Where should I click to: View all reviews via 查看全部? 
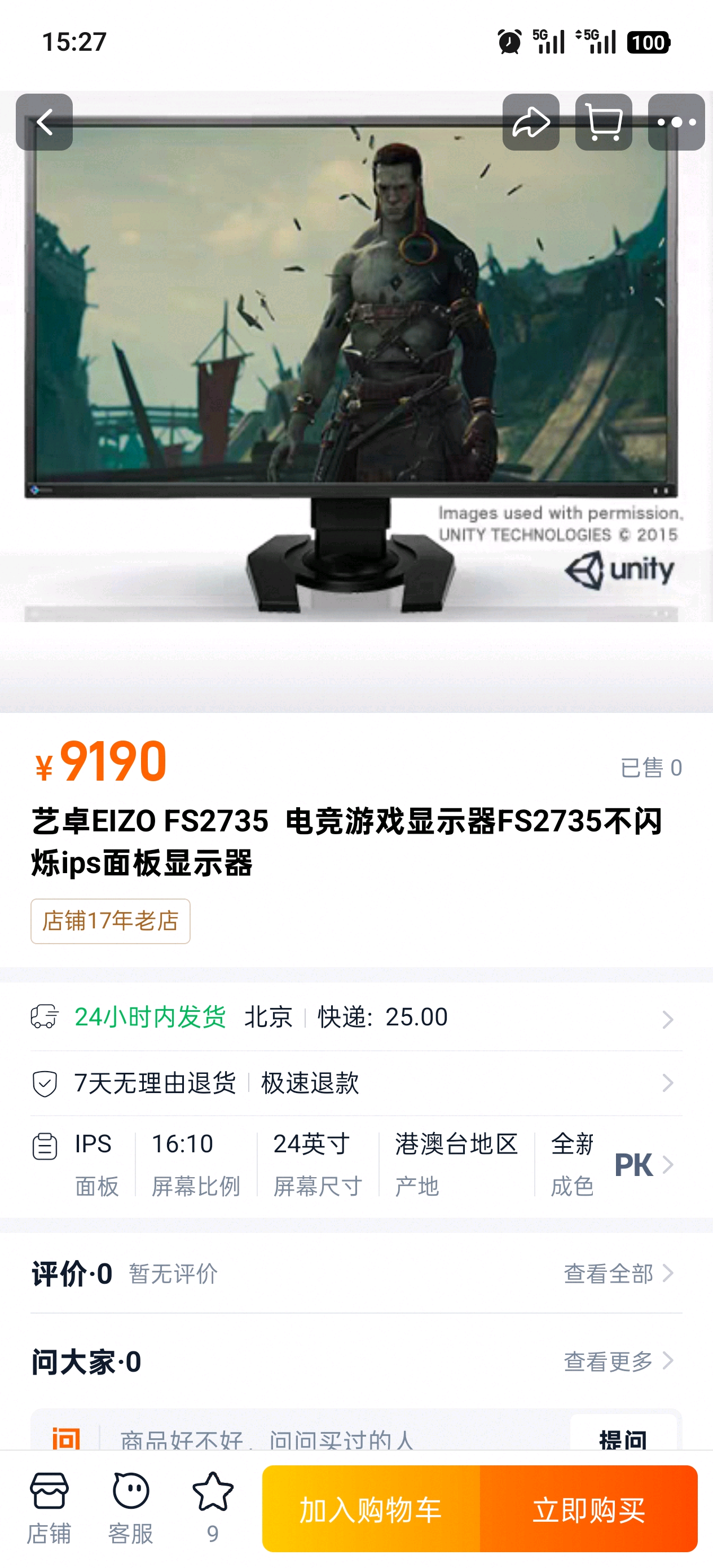tap(618, 1273)
